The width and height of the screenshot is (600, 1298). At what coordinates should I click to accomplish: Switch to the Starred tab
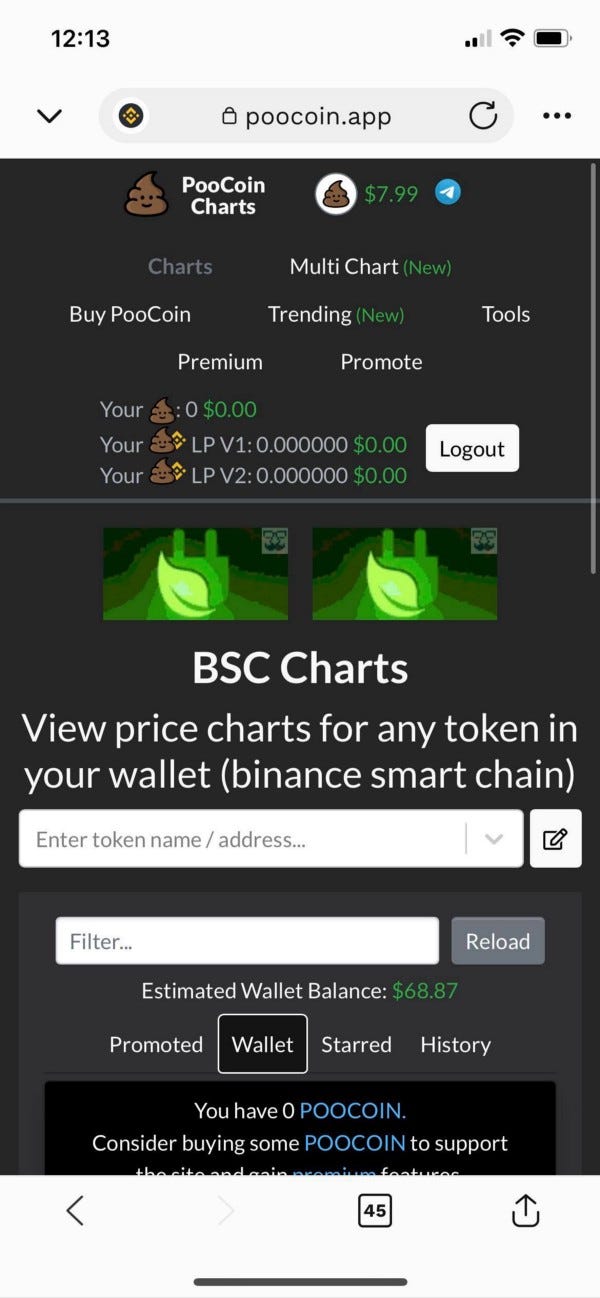pyautogui.click(x=356, y=1044)
